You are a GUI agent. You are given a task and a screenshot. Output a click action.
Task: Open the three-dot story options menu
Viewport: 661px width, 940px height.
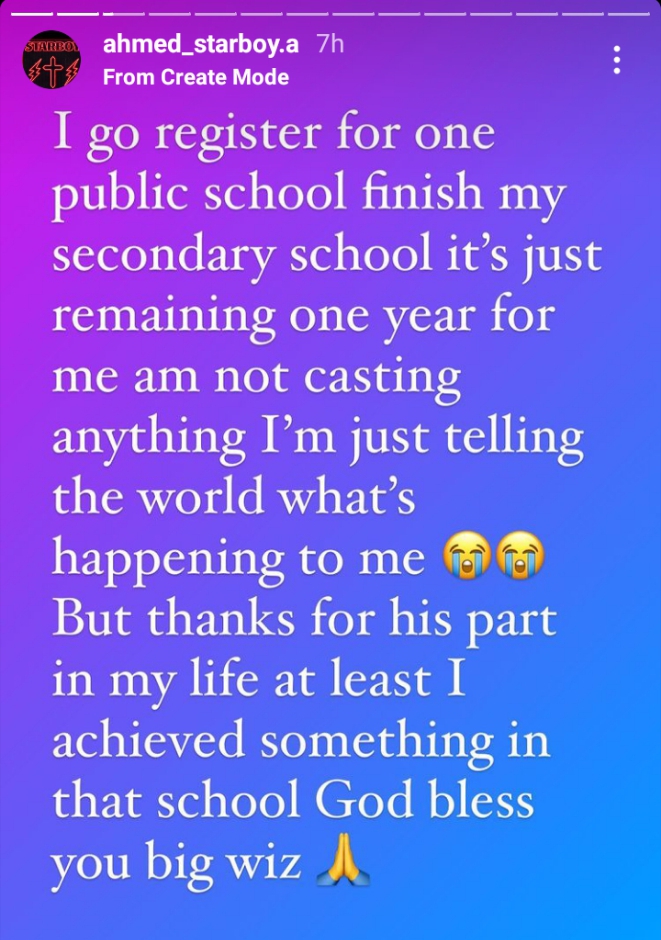[x=617, y=60]
